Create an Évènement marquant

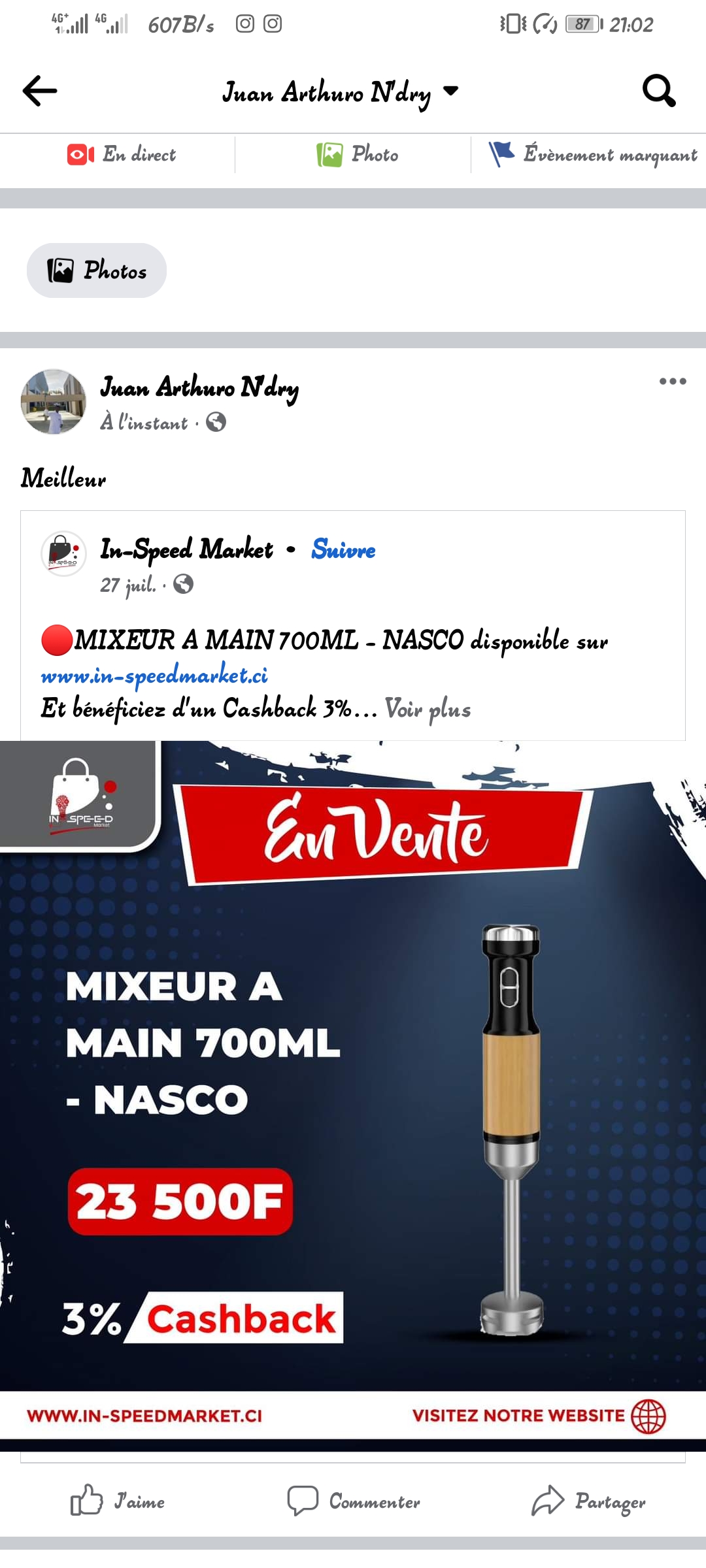click(x=594, y=155)
